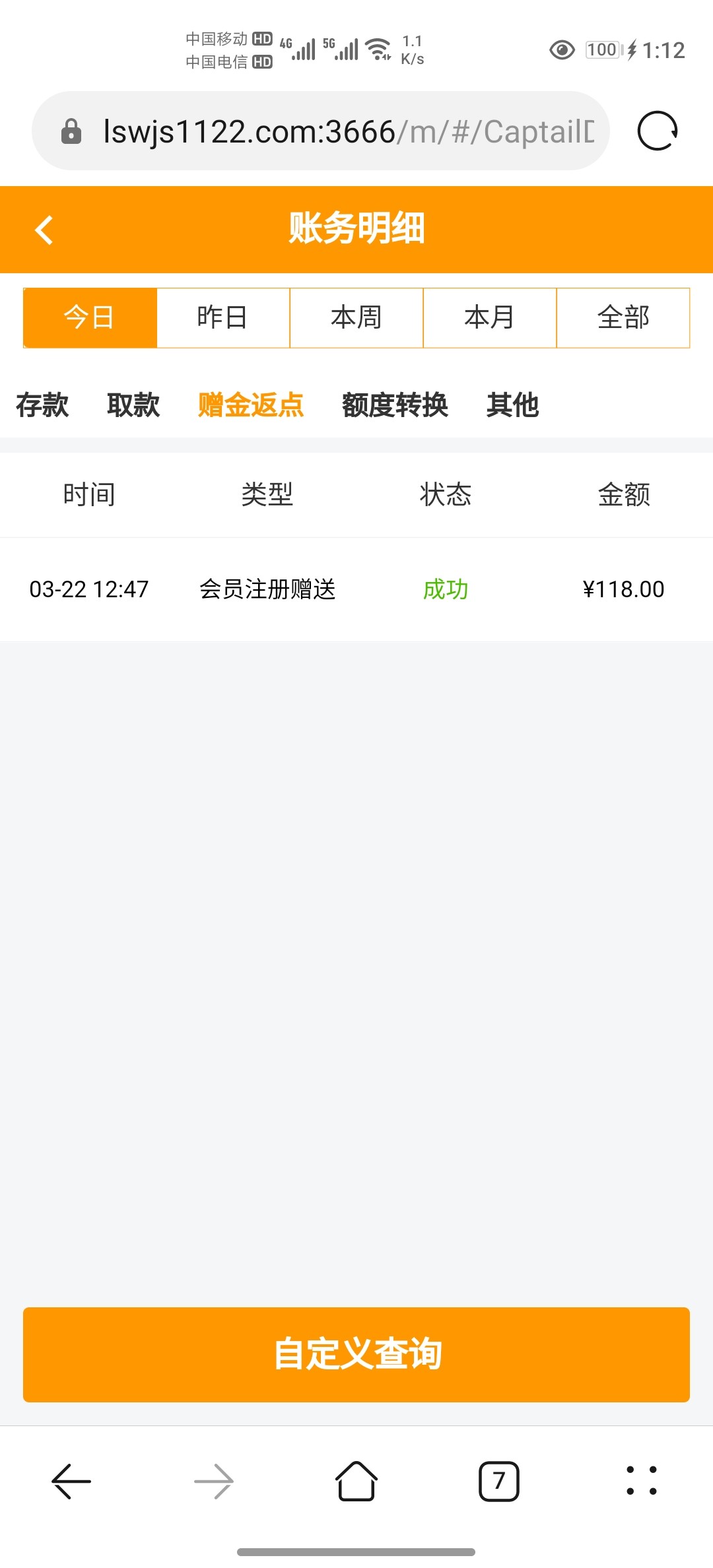Open the 取款 category

pyautogui.click(x=133, y=405)
